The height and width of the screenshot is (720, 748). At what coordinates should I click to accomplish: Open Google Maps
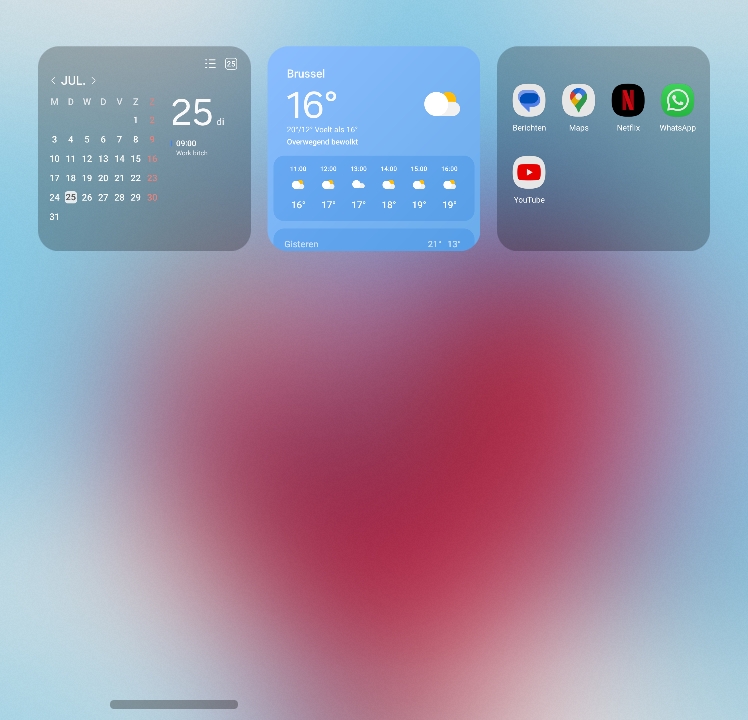[x=578, y=101]
